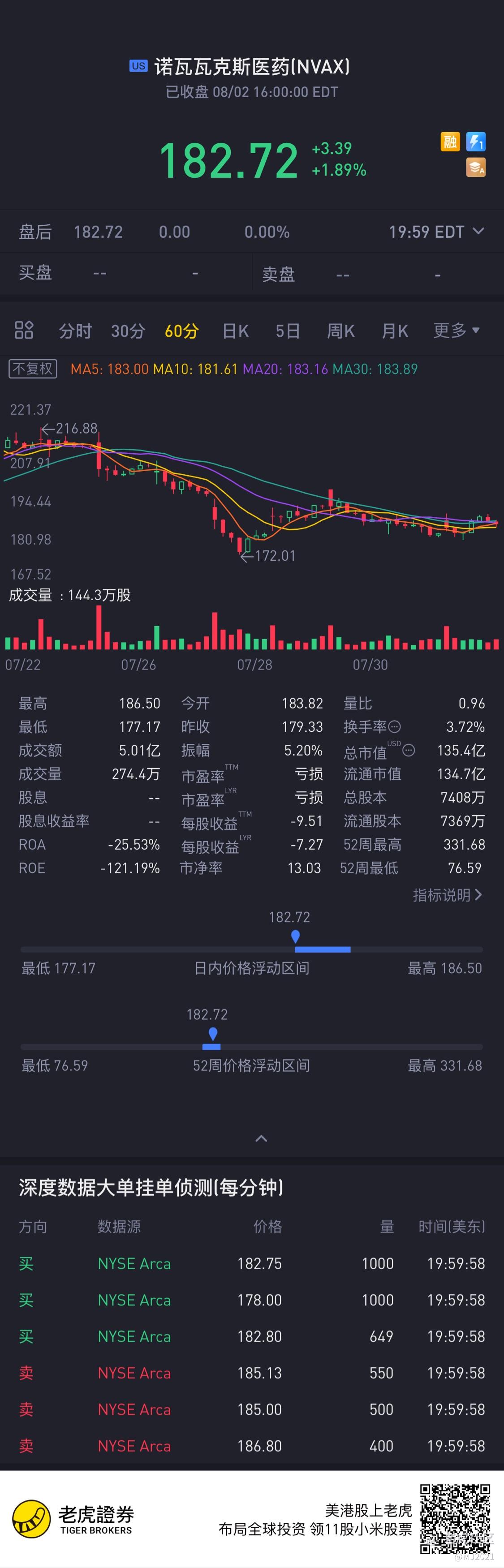504x1568 pixels.
Task: Show the 日K candlestick chart
Action: pyautogui.click(x=236, y=331)
